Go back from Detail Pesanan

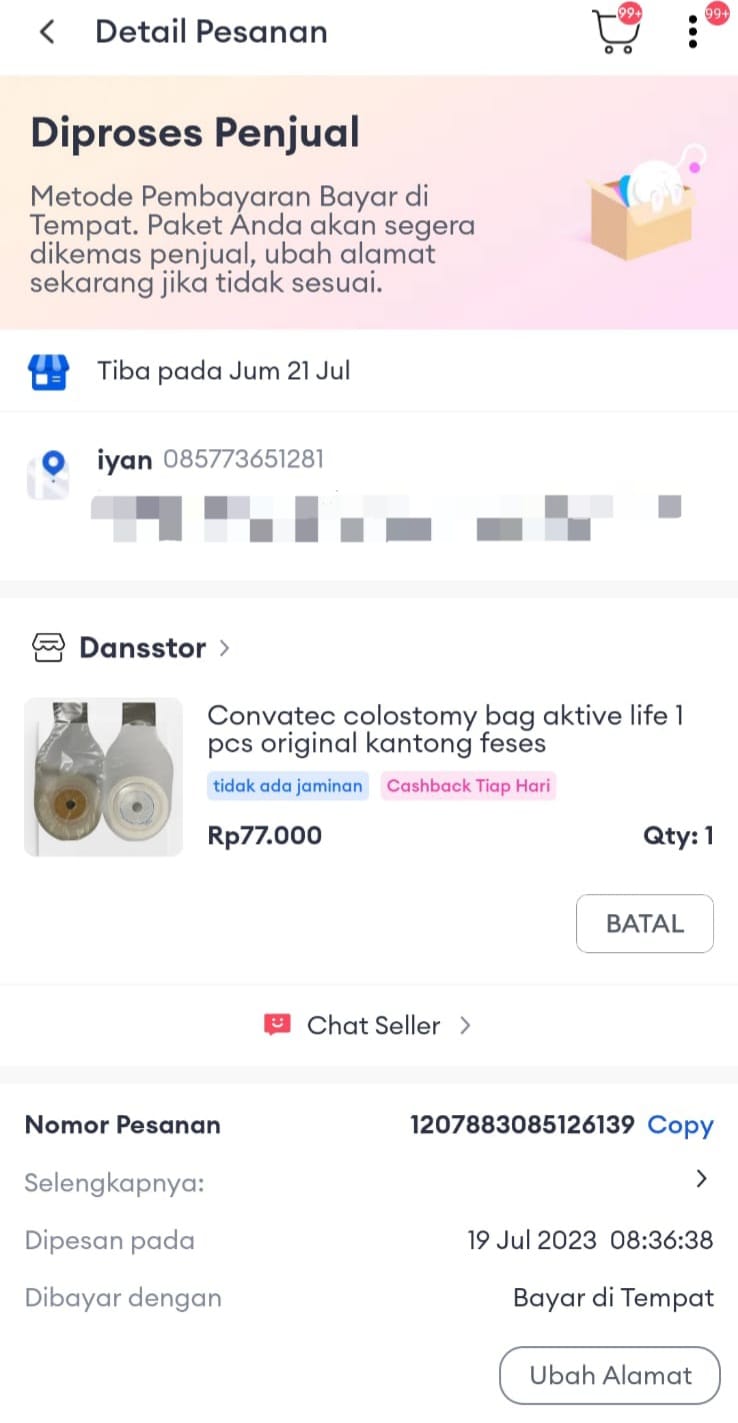46,32
